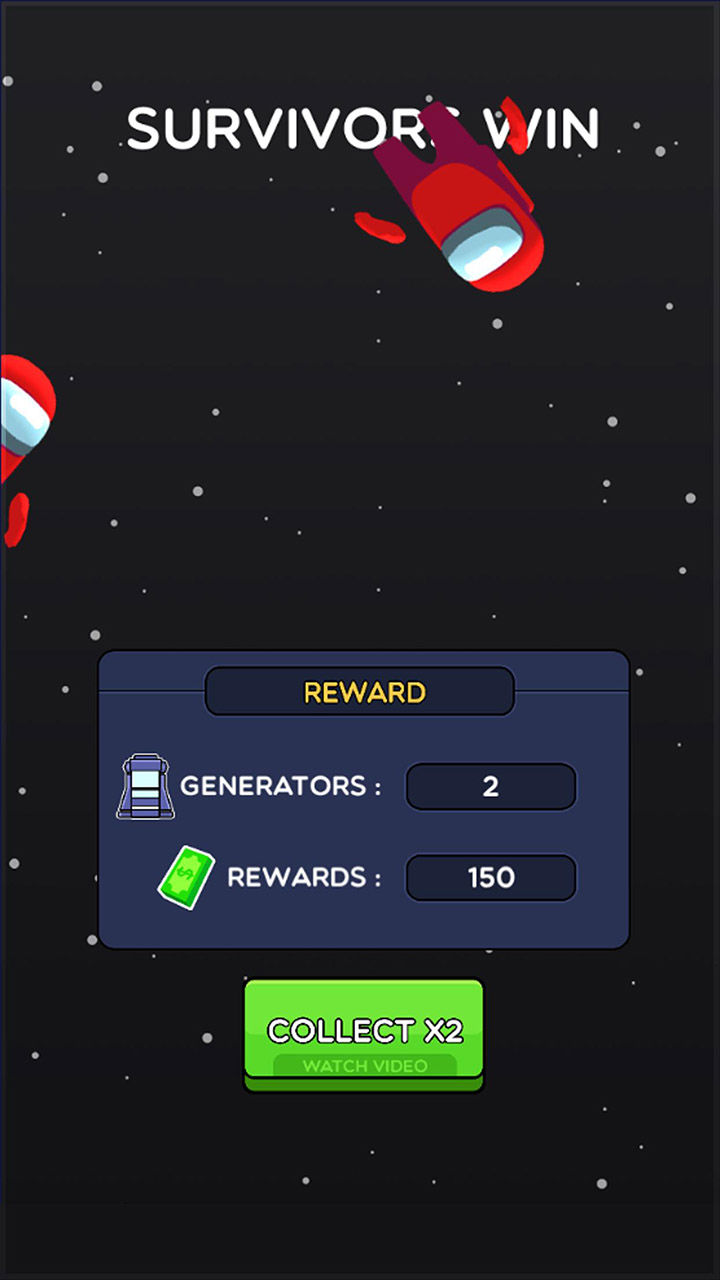
Task: Tap Collect X2 to watch video
Action: coord(364,1034)
